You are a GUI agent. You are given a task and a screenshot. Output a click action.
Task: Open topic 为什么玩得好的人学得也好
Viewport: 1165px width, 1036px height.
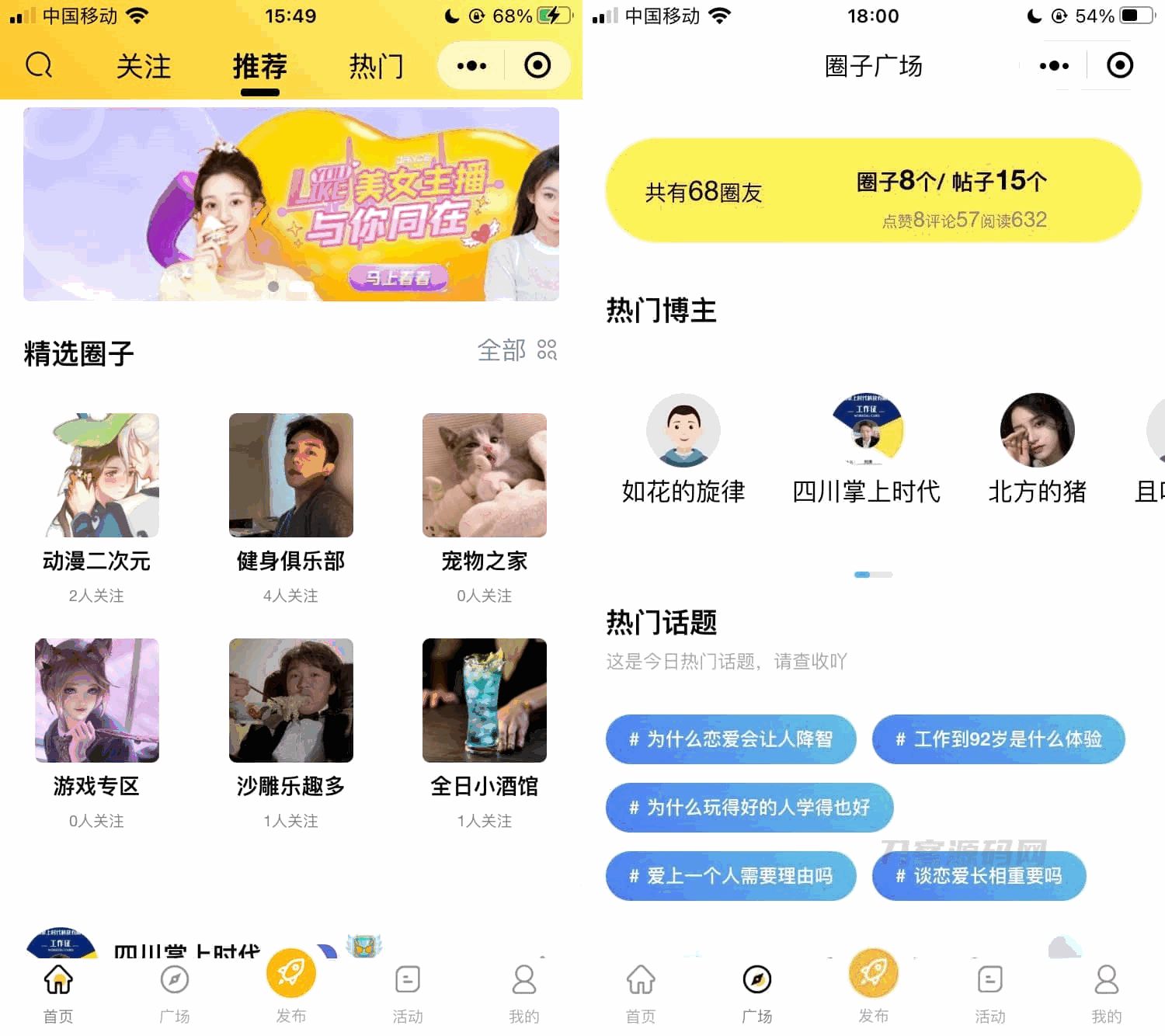[x=749, y=808]
